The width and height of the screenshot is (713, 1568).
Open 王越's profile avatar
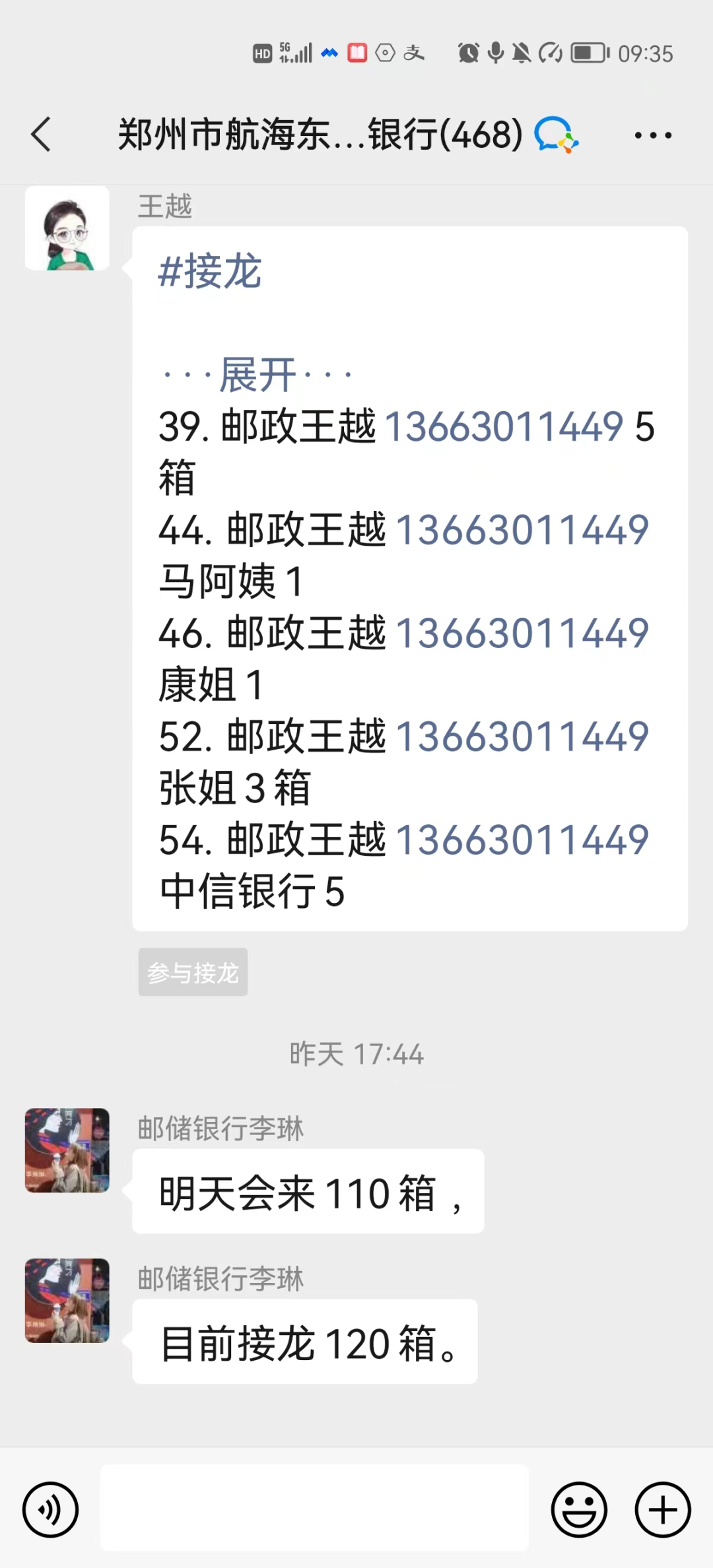click(x=67, y=228)
